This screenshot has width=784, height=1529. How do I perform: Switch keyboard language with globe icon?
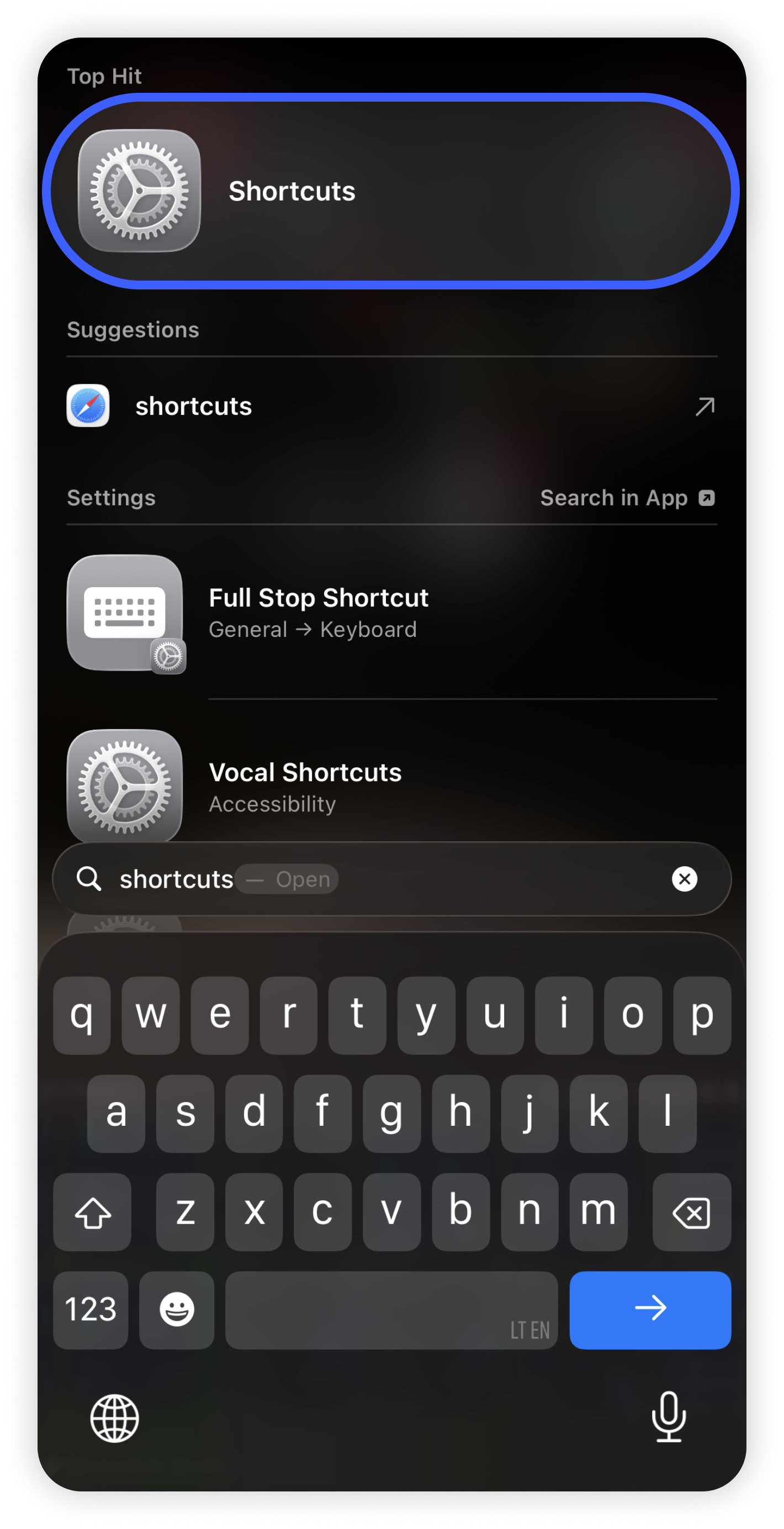tap(114, 1419)
